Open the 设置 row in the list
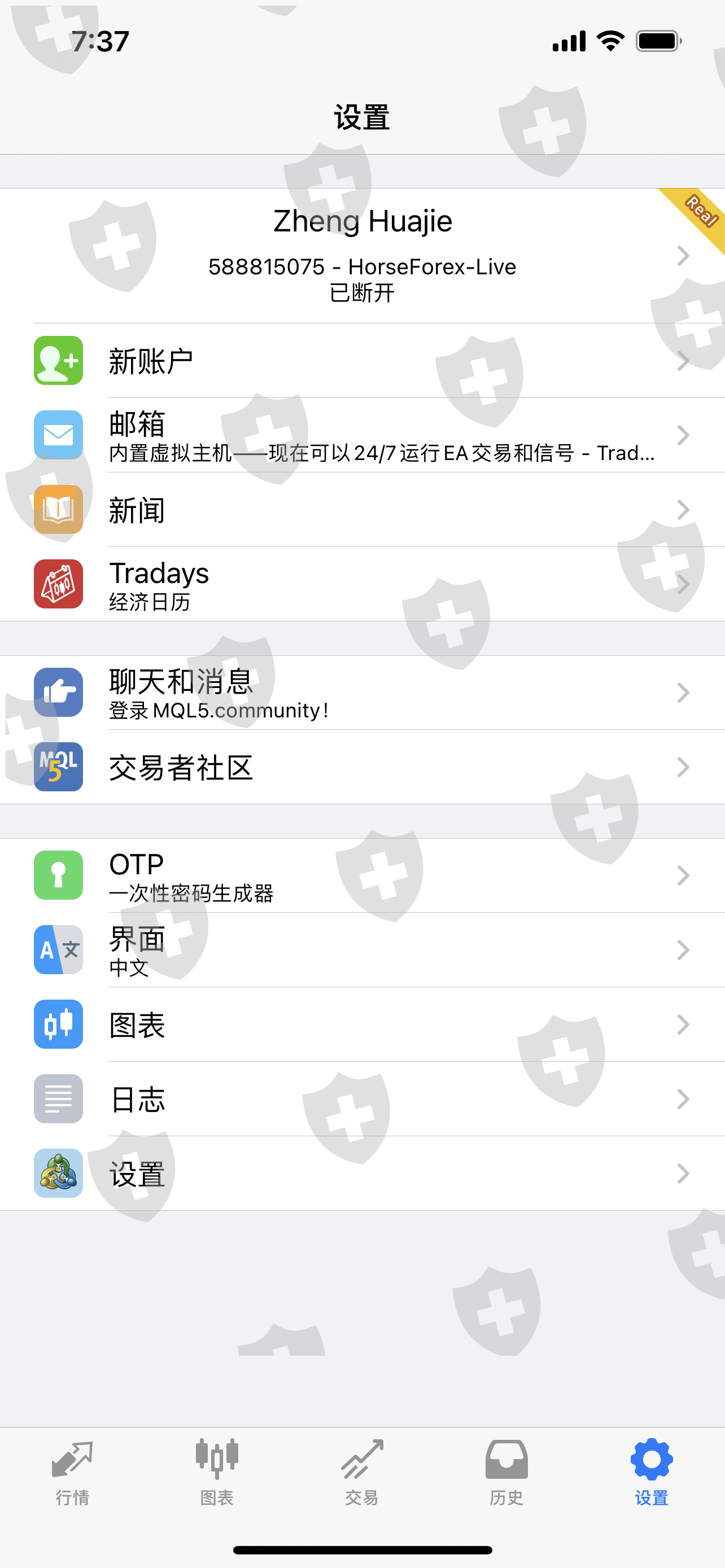725x1568 pixels. click(x=362, y=1173)
